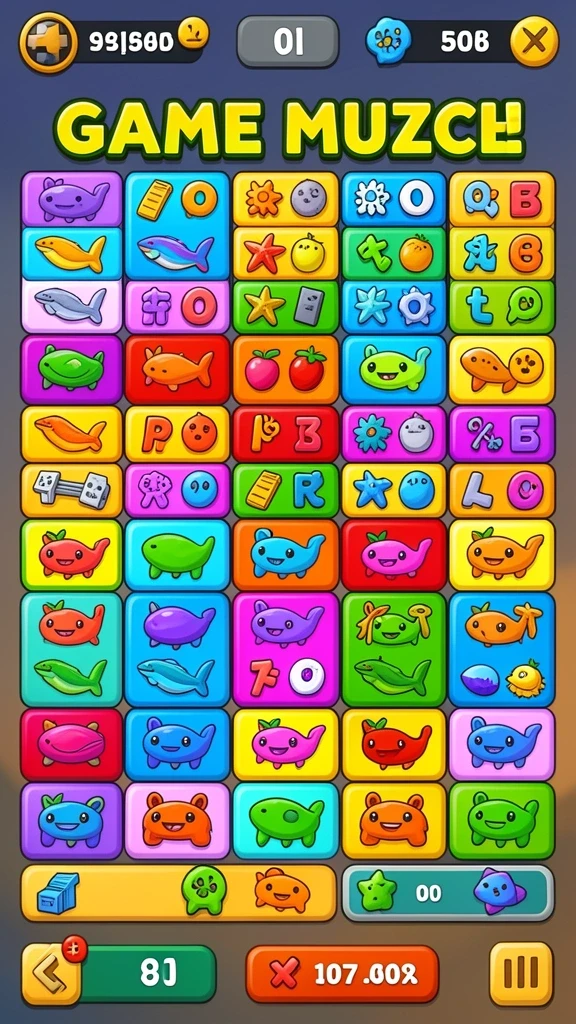Screen dimensions: 576x1024
Task: Choose the pink tile with orange bear creature
Action: [177, 820]
